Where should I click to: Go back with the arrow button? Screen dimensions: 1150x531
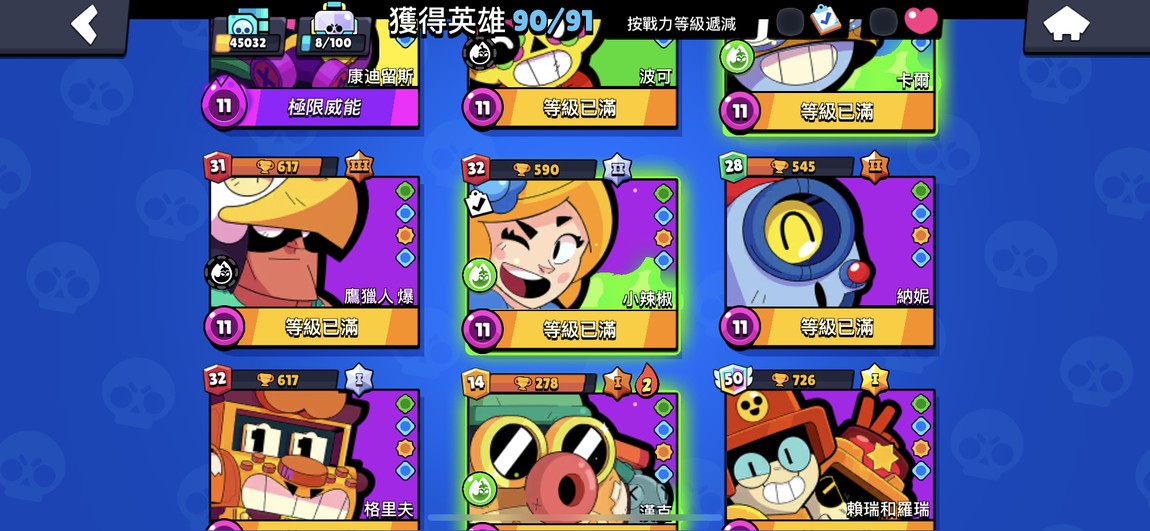85,24
